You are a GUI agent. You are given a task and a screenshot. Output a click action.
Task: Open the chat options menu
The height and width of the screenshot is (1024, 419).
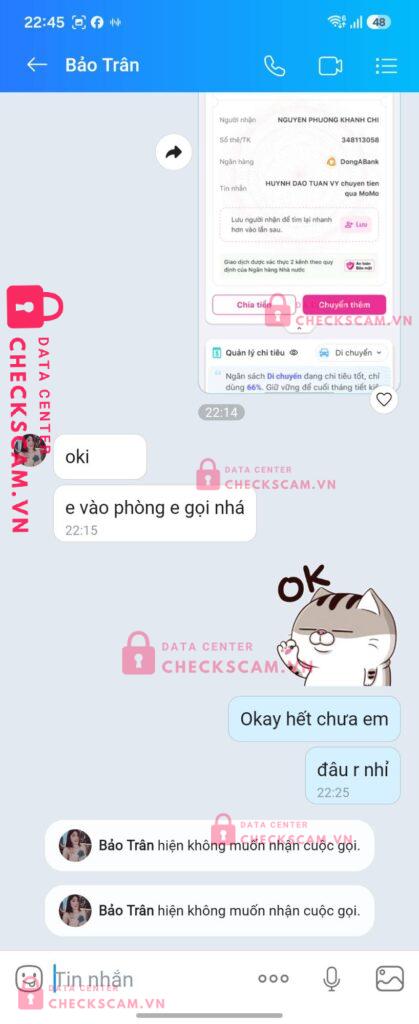(386, 65)
